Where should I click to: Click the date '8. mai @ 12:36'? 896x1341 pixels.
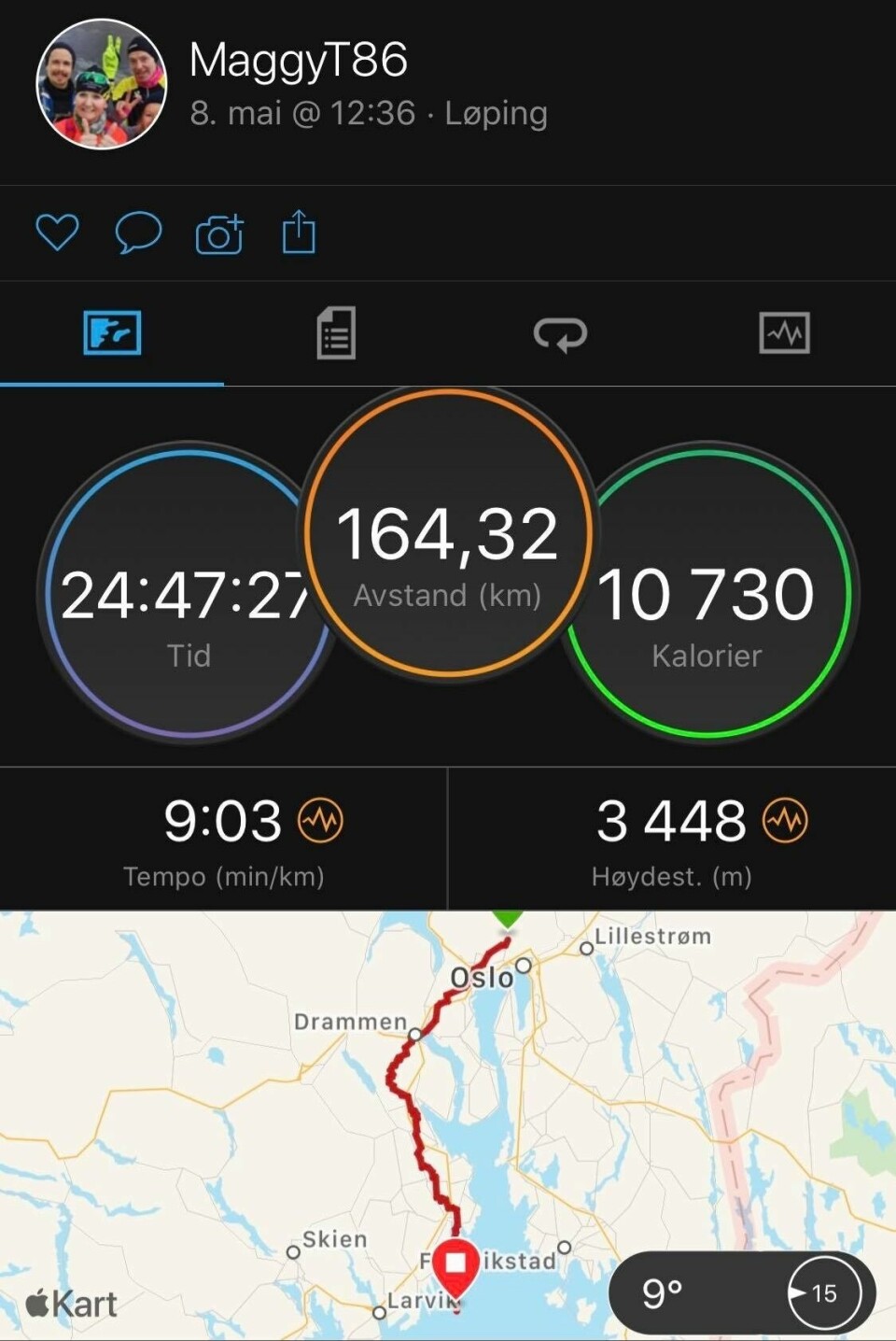tap(369, 112)
